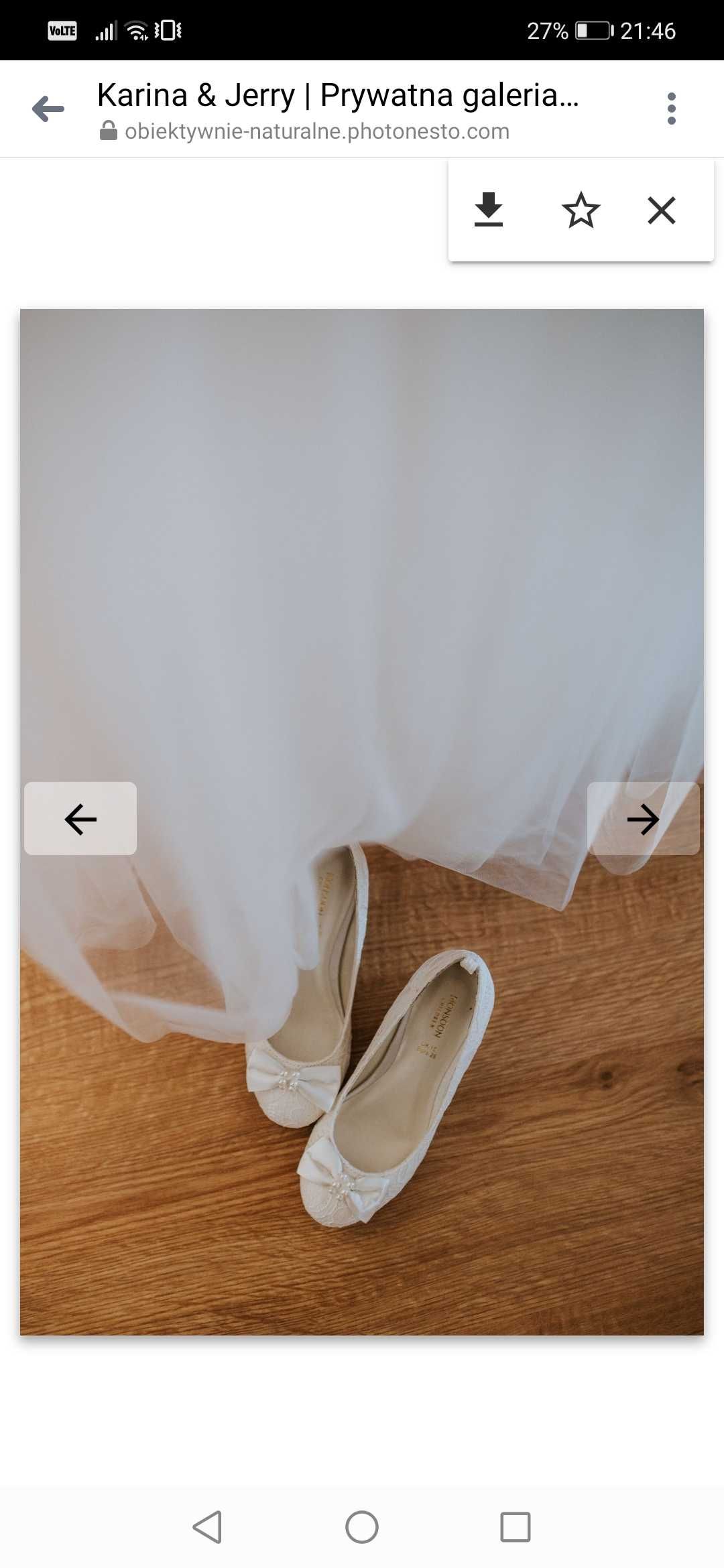Viewport: 724px width, 1568px height.
Task: Open the browser overflow menu
Action: [x=671, y=109]
